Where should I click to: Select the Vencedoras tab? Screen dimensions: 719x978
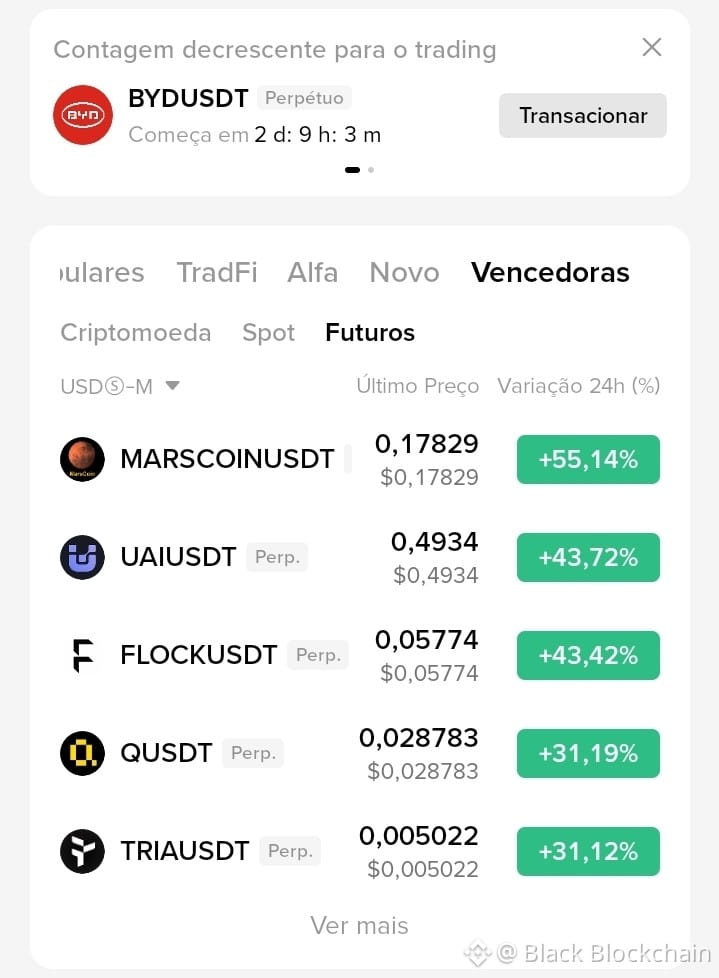[550, 273]
